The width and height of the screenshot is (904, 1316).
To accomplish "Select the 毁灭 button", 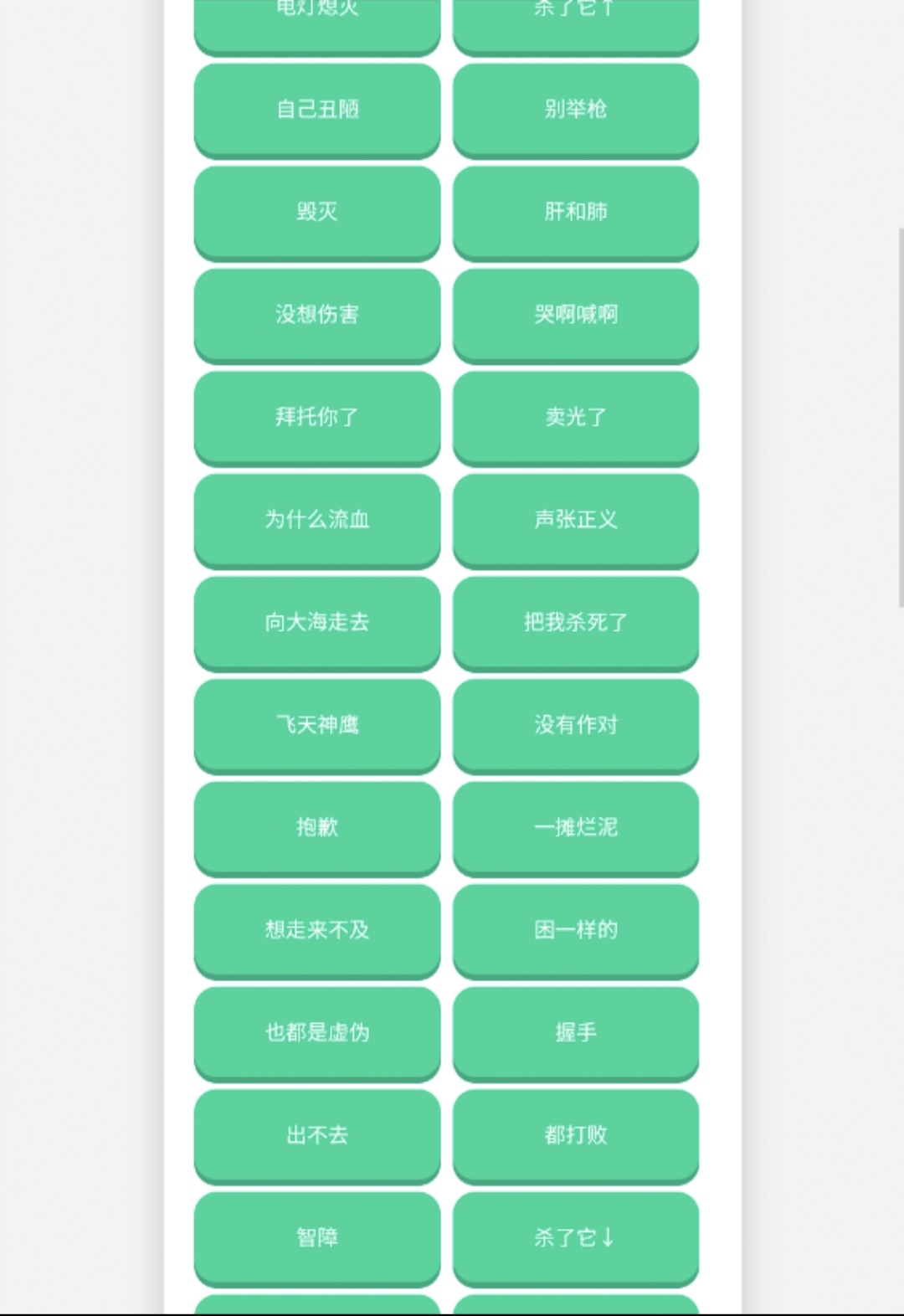I will click(317, 212).
